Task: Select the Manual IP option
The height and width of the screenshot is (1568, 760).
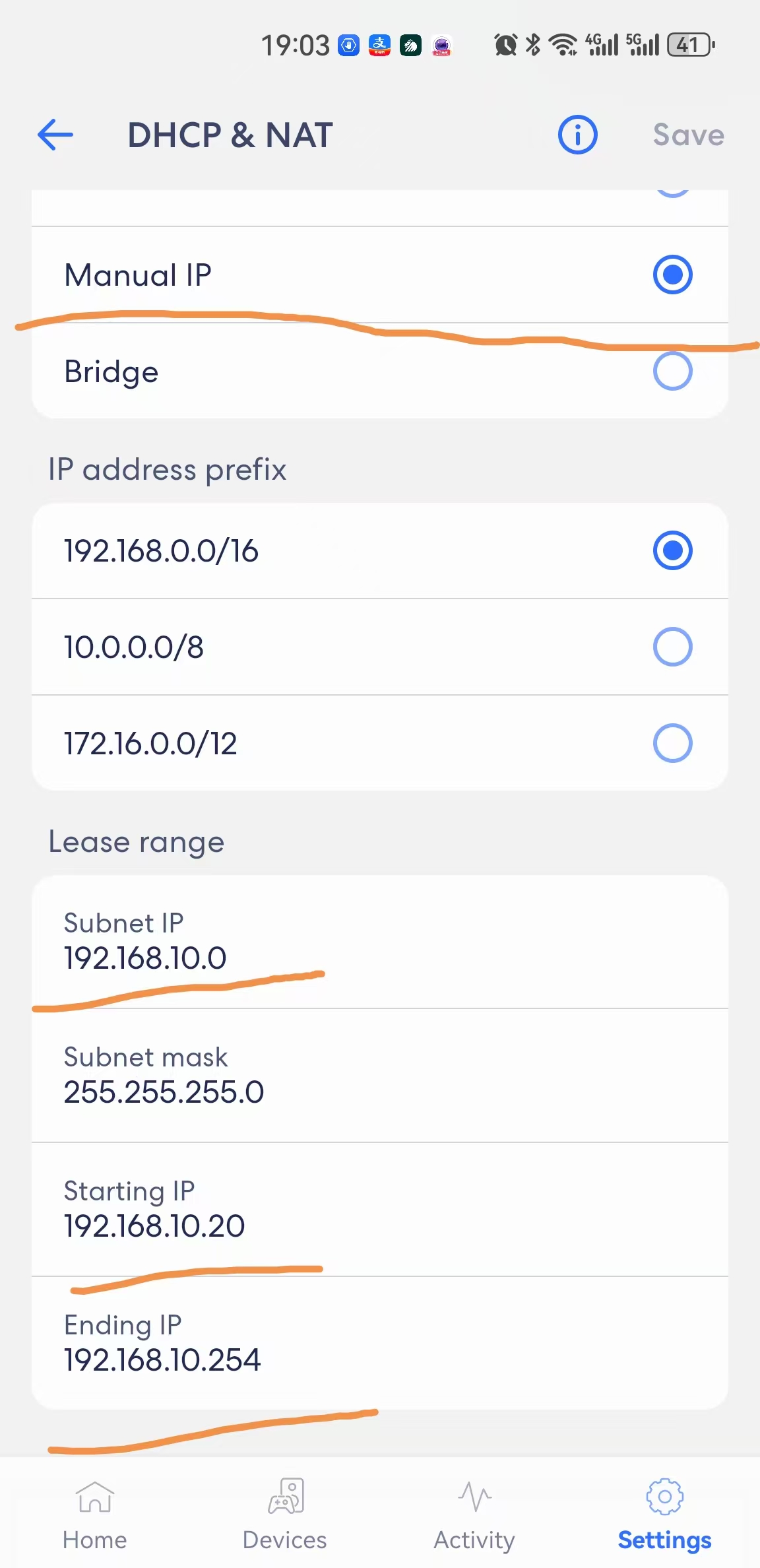Action: (380, 275)
